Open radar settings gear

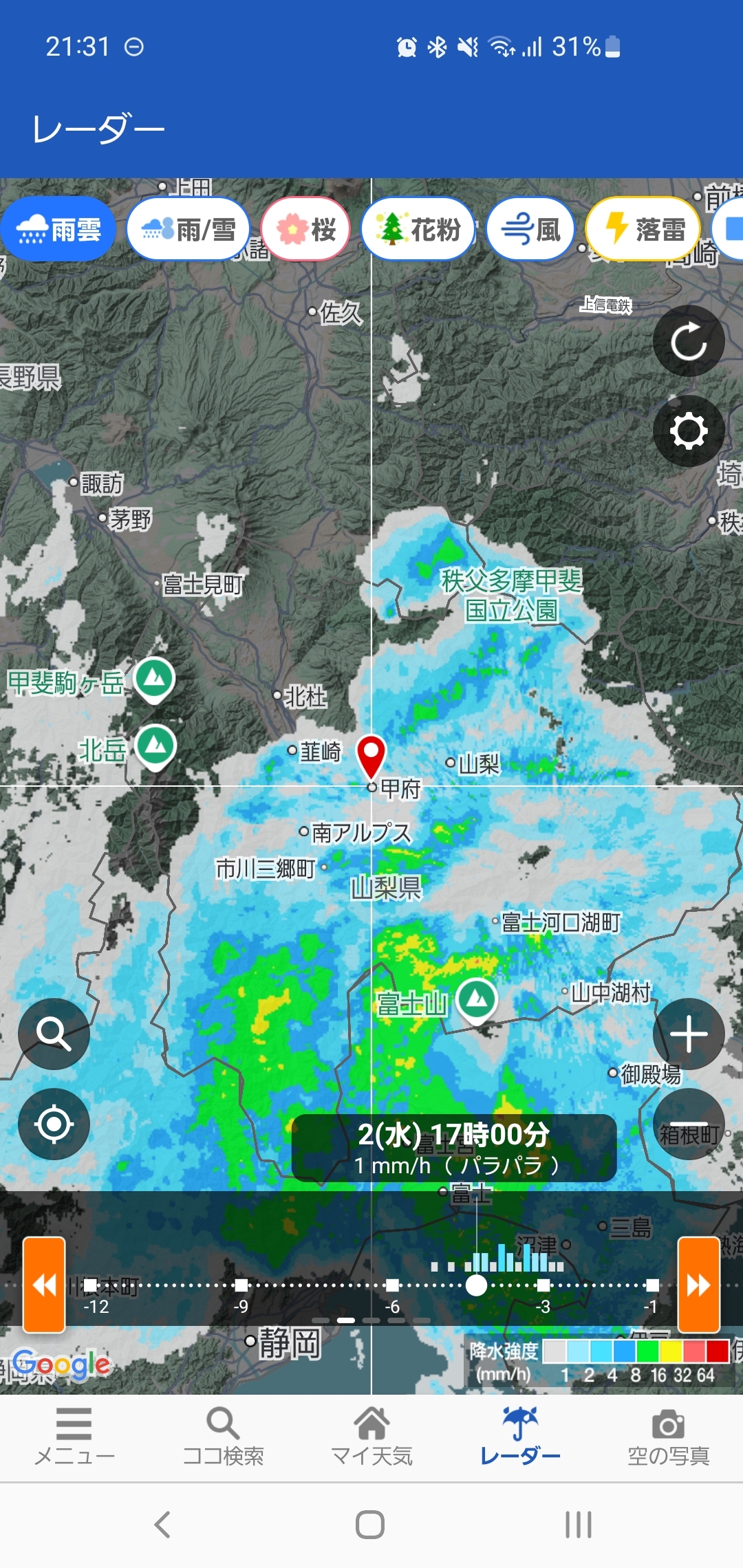coord(688,431)
